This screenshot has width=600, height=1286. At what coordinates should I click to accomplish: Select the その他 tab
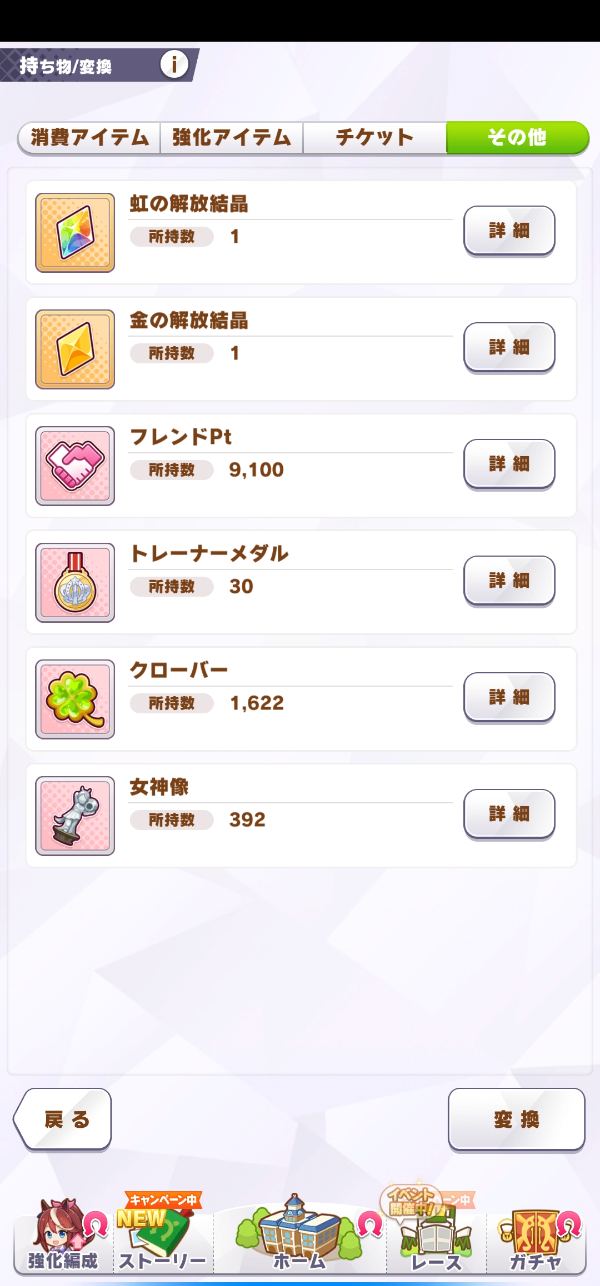coord(516,138)
